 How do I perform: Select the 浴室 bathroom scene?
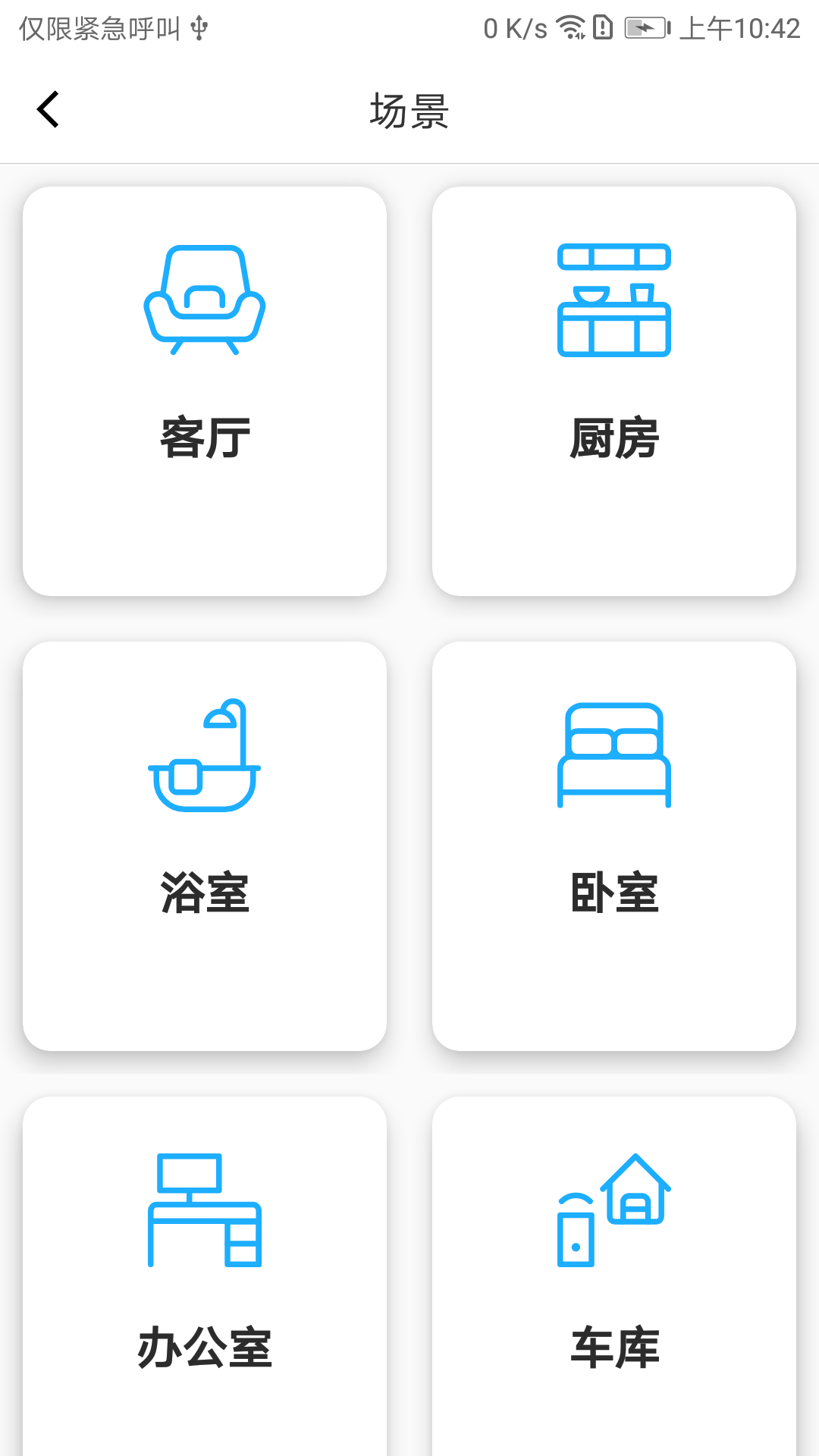[x=205, y=846]
